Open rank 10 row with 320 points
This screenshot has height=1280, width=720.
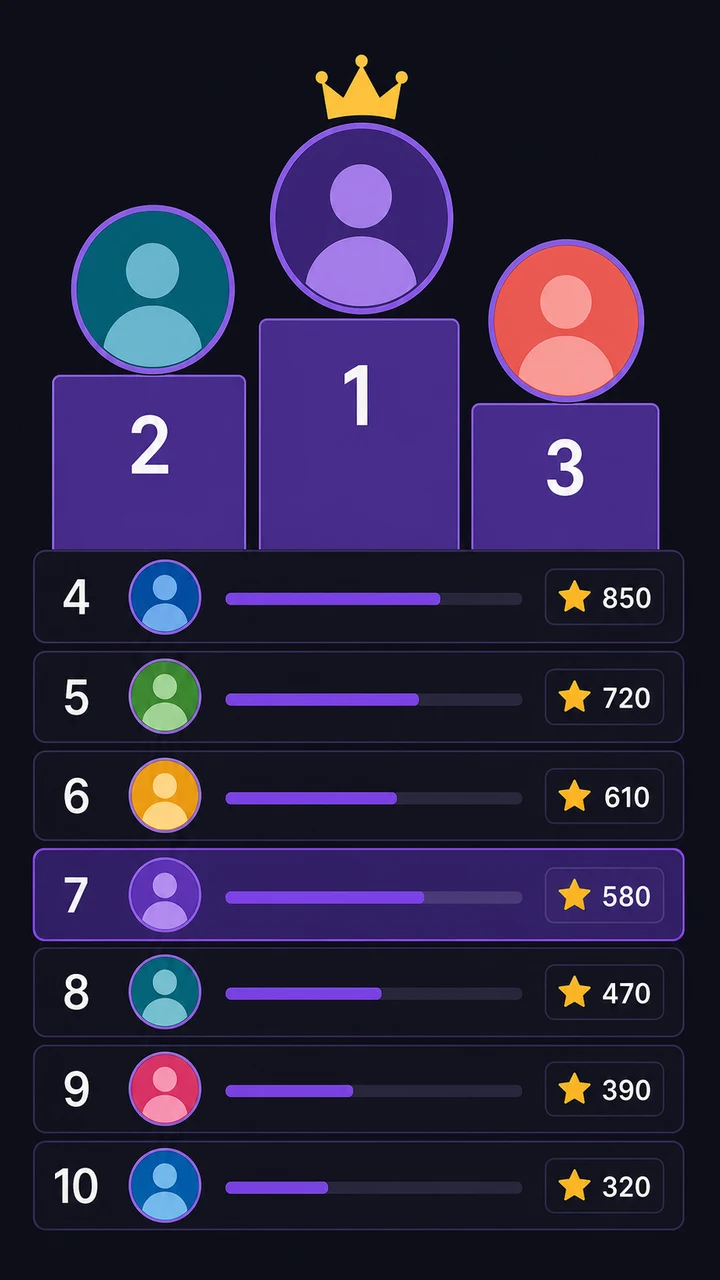[x=359, y=1186]
